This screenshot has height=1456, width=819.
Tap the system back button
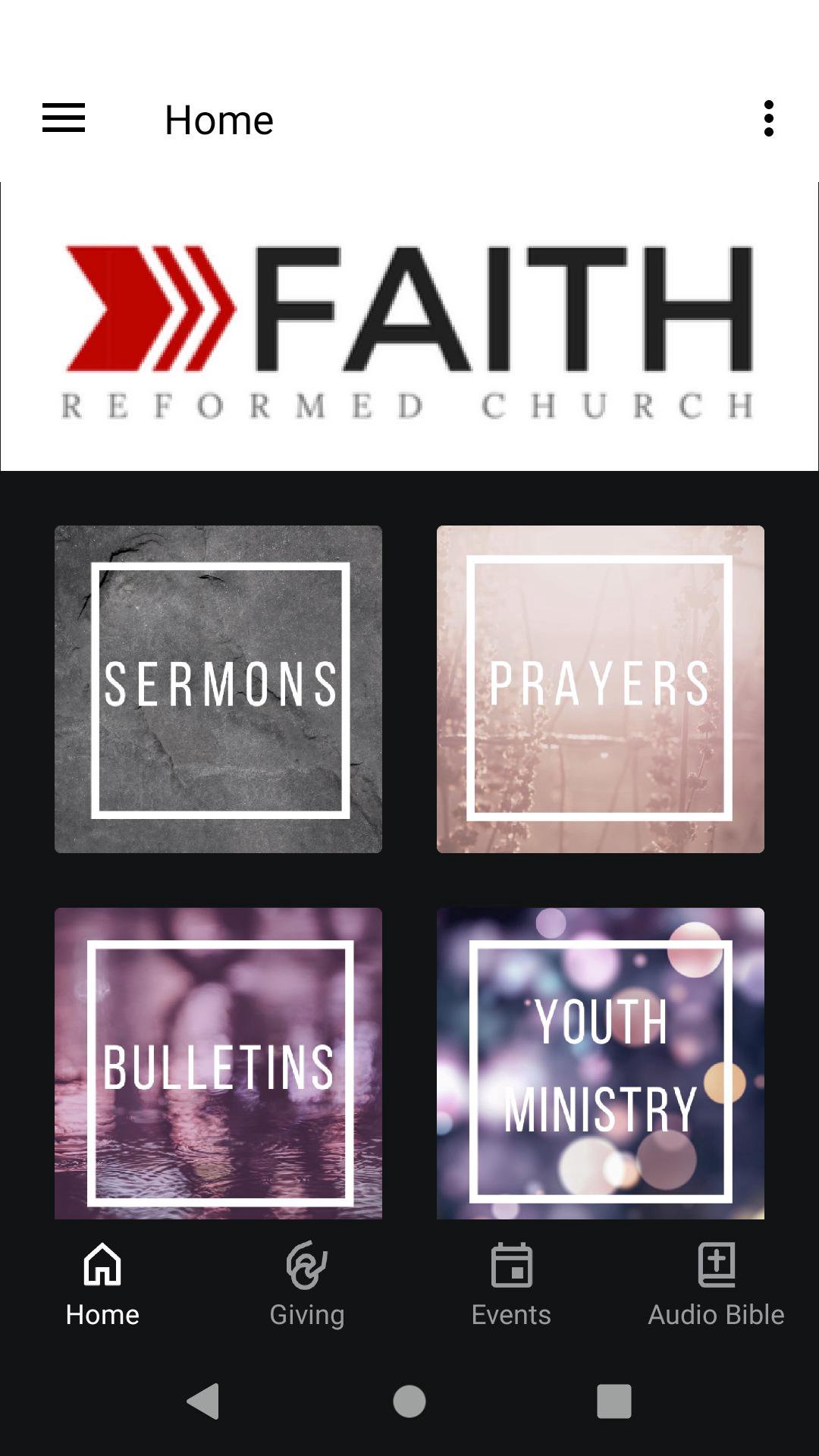pyautogui.click(x=203, y=1401)
